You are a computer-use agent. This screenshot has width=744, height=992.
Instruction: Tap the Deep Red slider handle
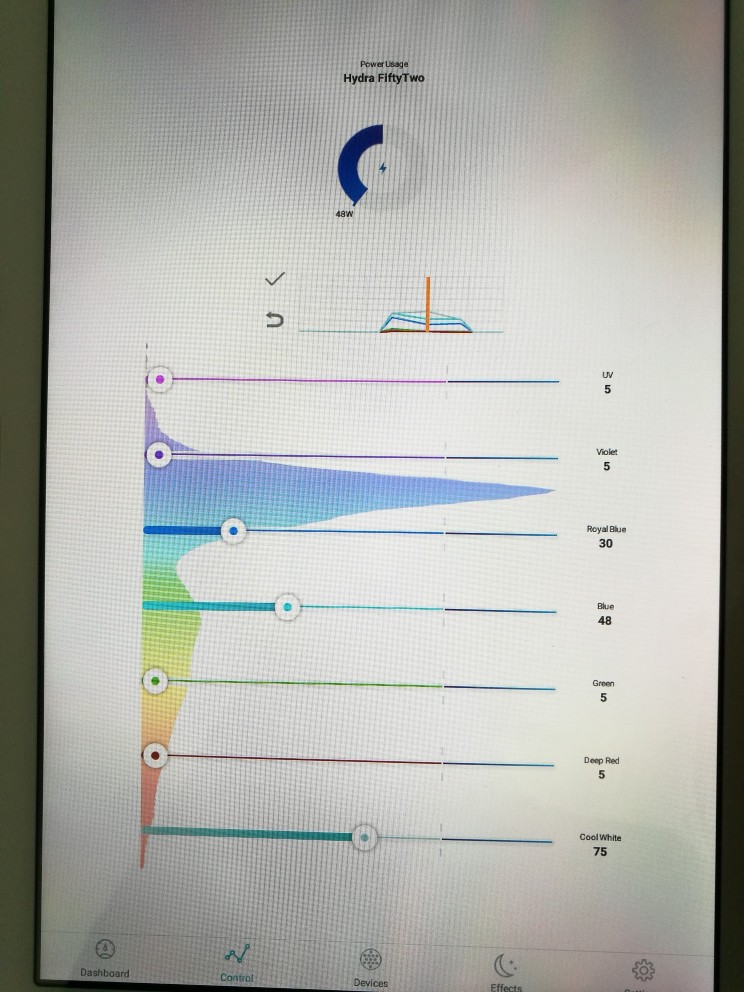(155, 755)
